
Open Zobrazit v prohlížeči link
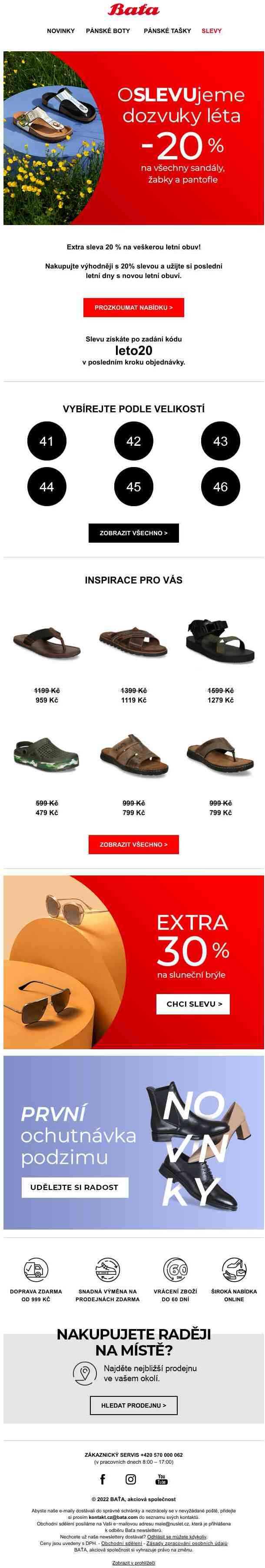click(x=133, y=1562)
